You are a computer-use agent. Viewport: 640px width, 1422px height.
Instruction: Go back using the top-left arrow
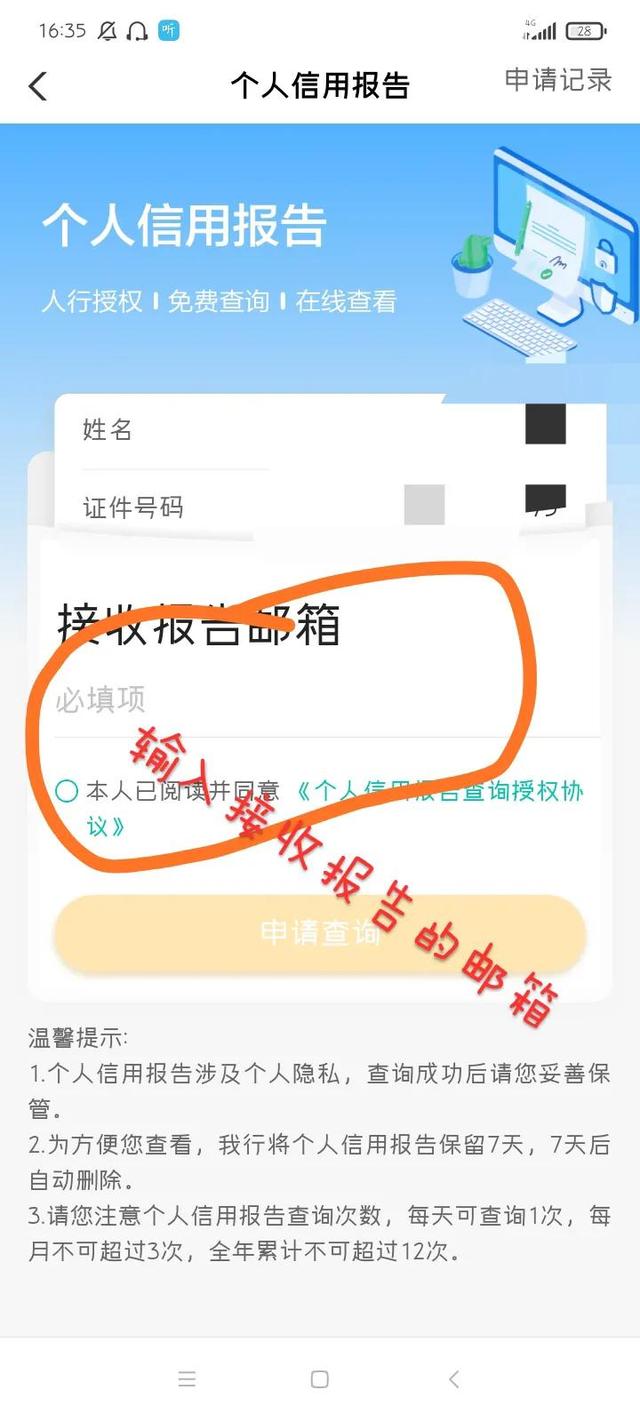coord(38,86)
